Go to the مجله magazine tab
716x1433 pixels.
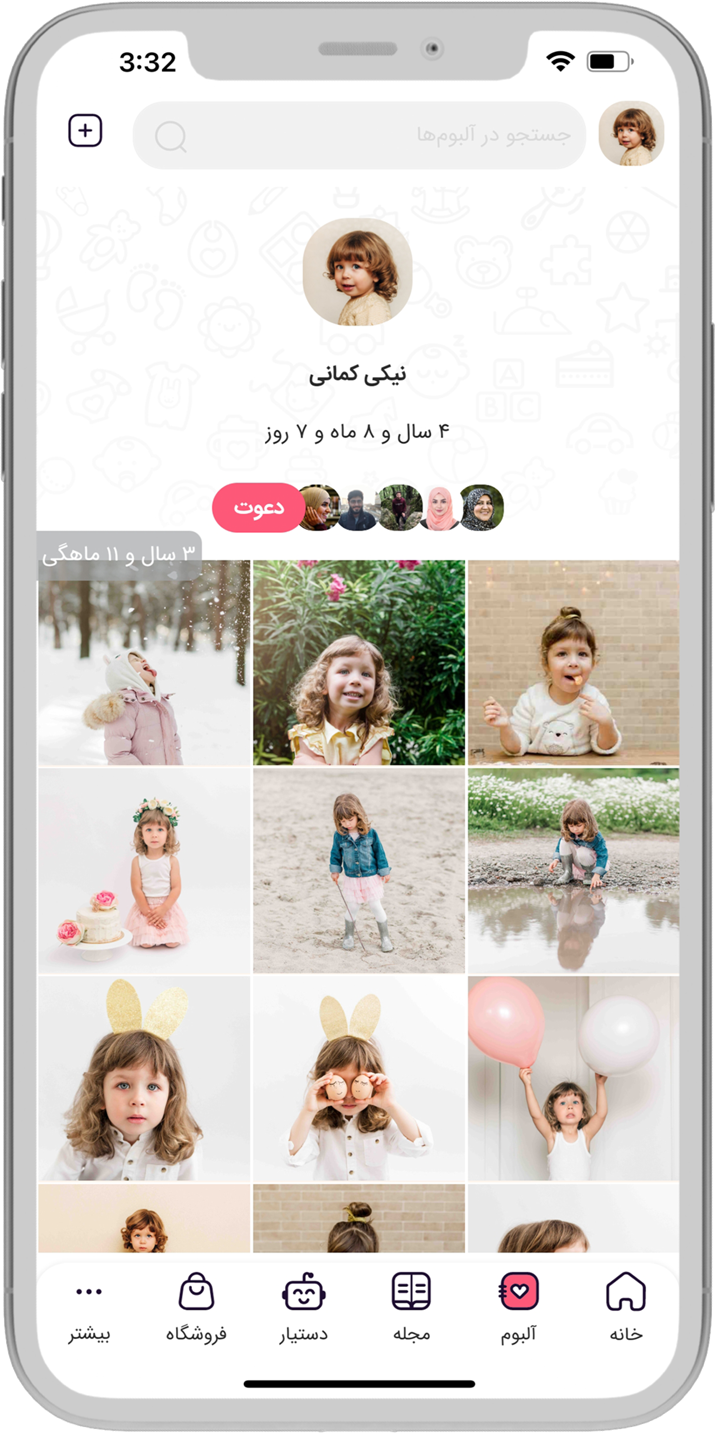pos(411,1307)
